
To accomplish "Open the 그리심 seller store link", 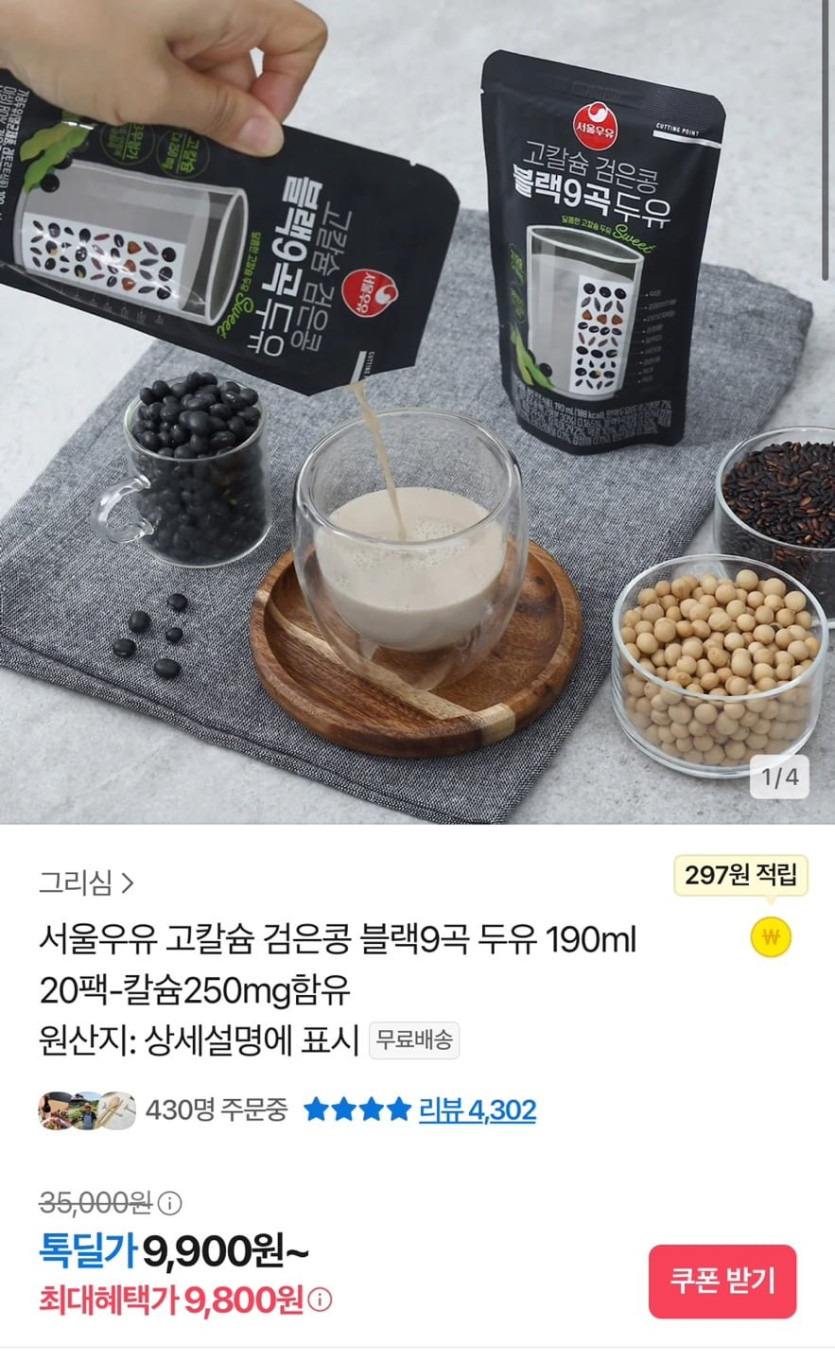I will [86, 883].
